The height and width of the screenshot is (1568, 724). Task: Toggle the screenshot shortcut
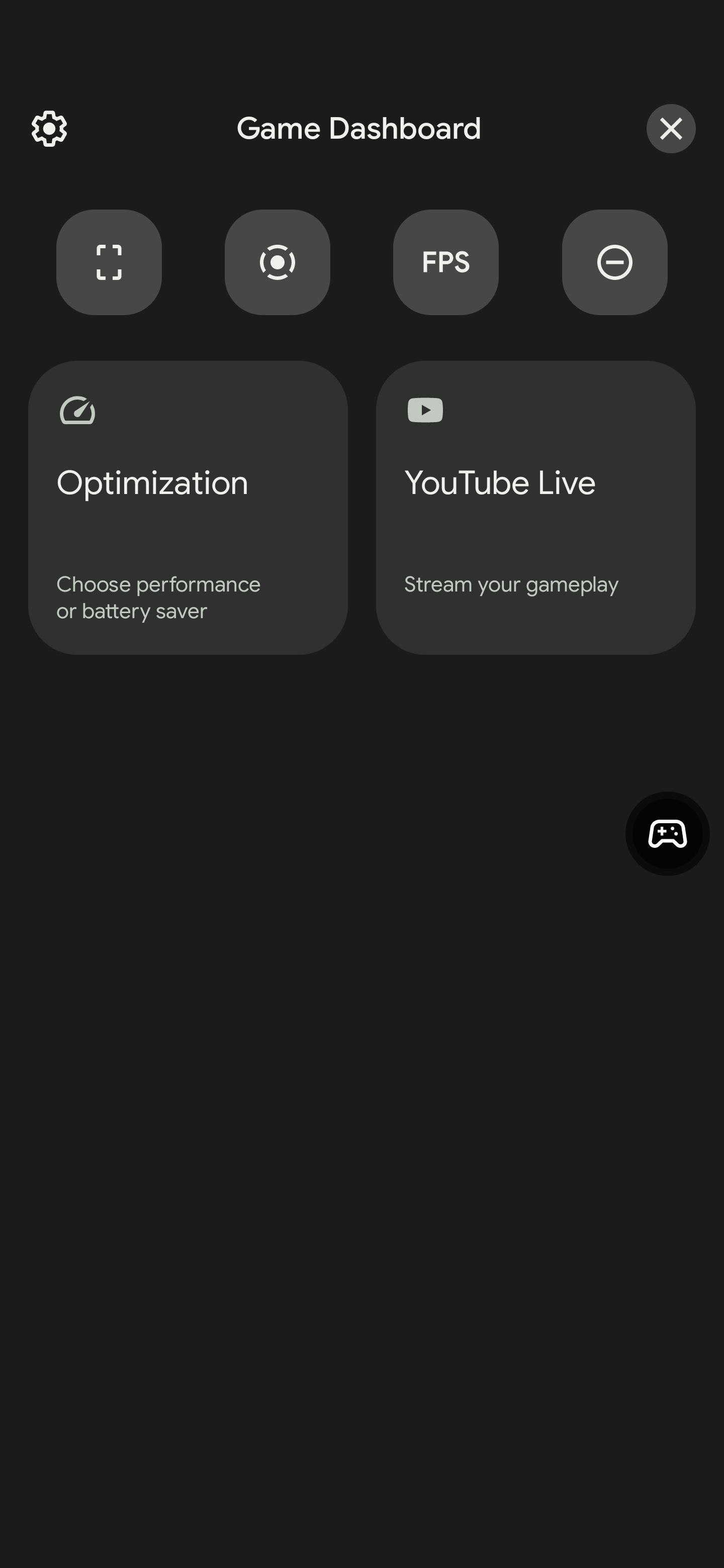[109, 262]
